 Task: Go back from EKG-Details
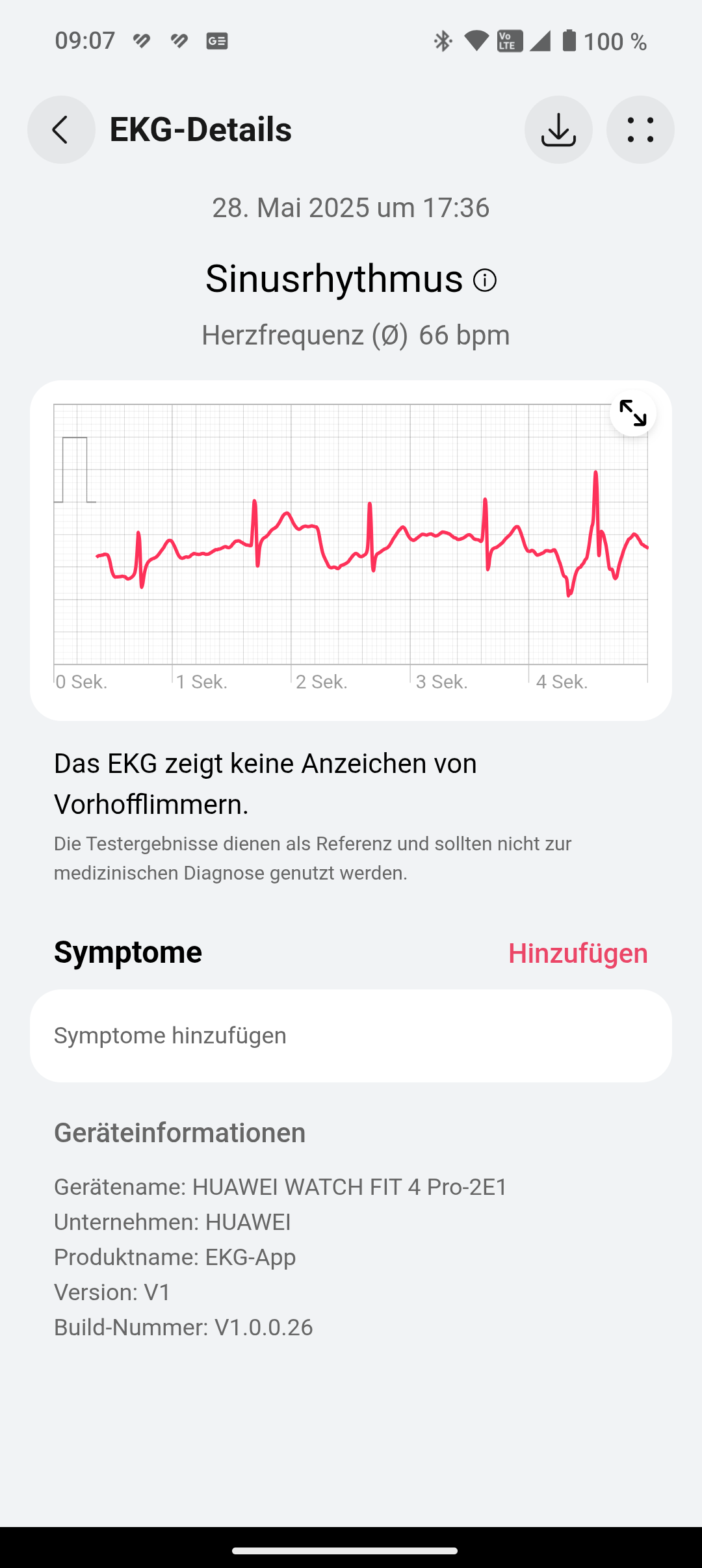coord(61,129)
